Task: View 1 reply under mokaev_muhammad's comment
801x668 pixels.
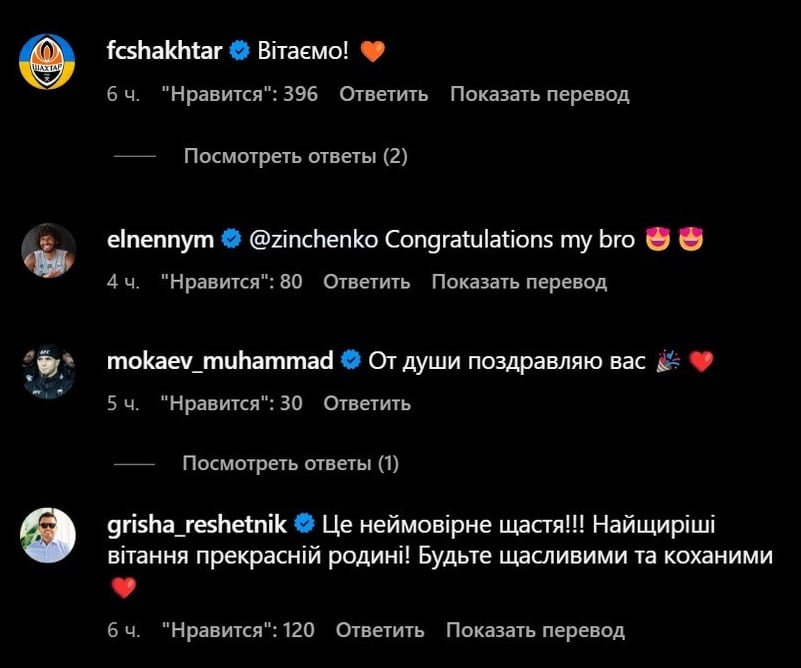Action: point(290,464)
